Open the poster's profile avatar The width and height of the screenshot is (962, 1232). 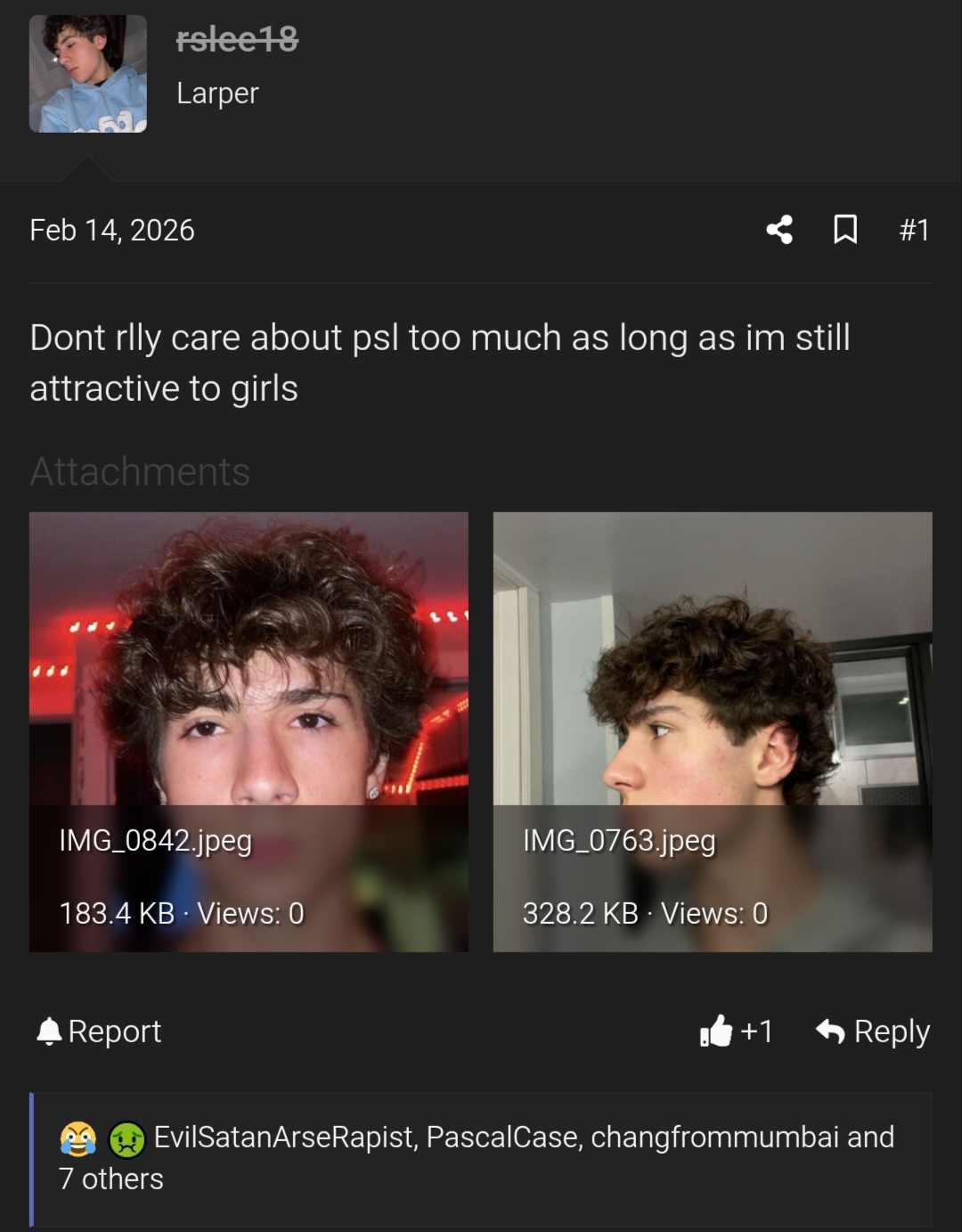88,74
